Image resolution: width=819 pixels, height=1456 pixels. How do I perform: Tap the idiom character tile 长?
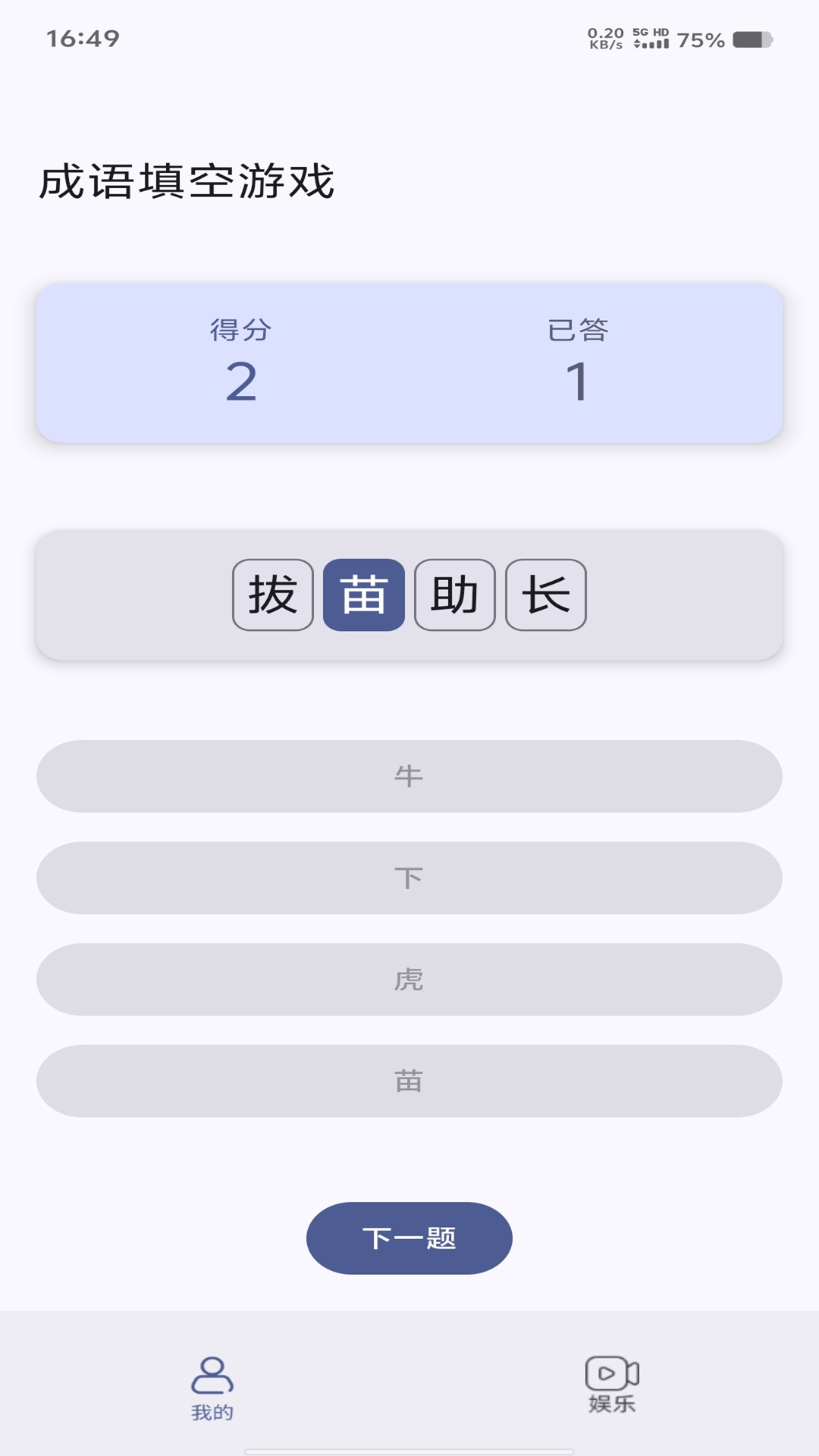(546, 595)
